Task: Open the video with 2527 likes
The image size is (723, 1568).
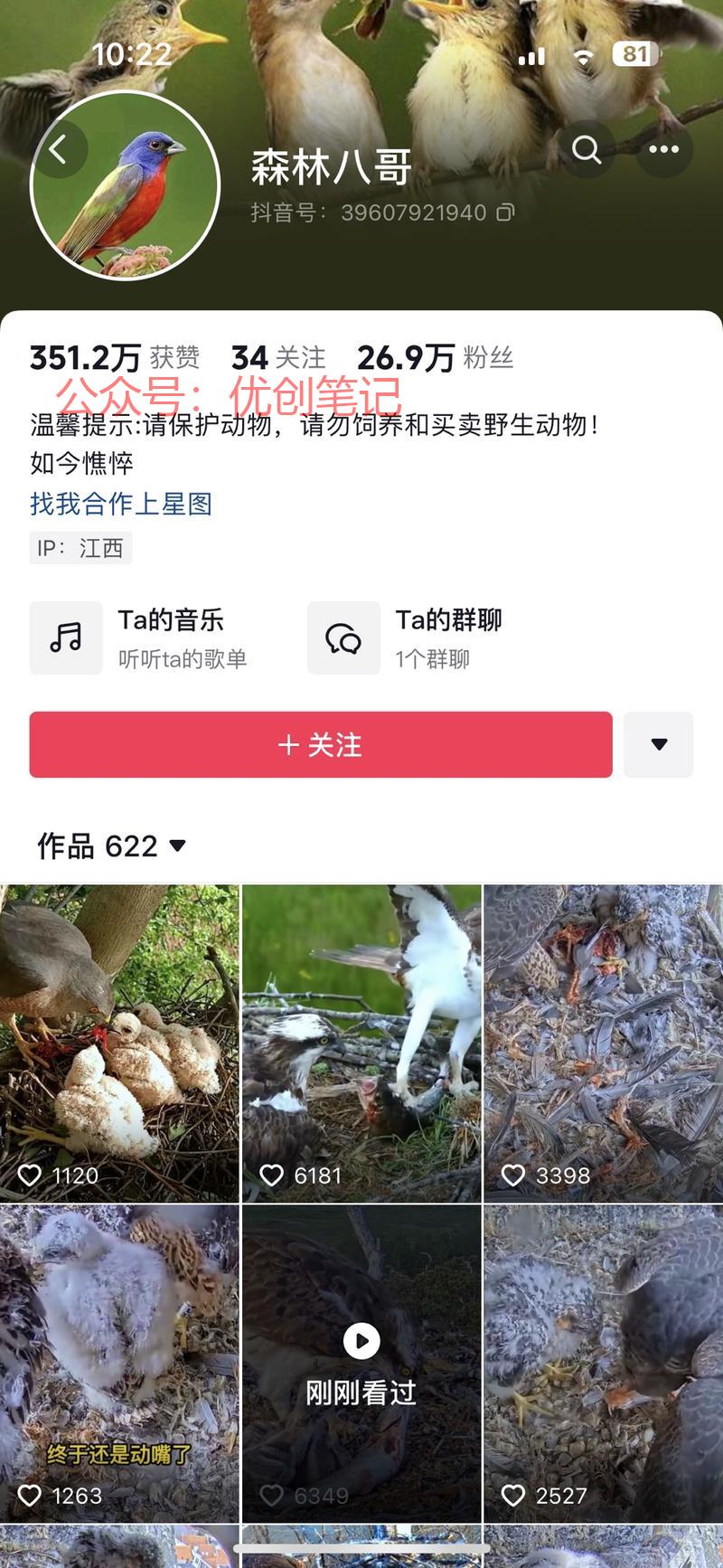Action: [x=603, y=1361]
